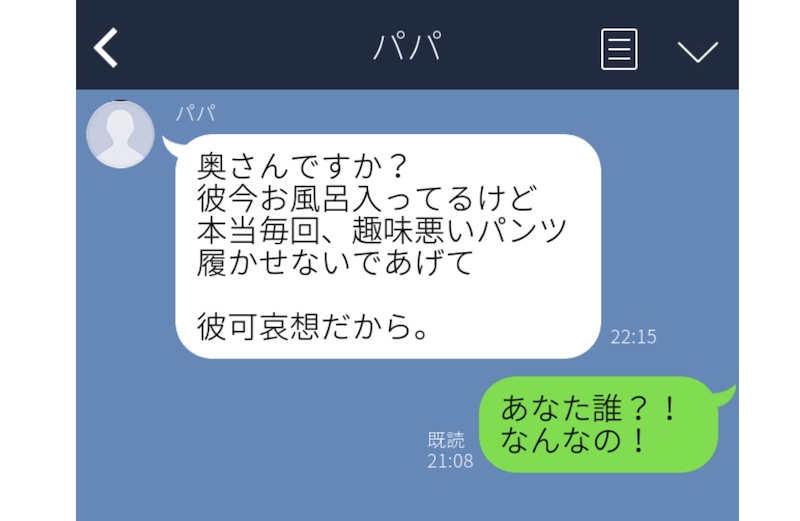Expand the chat menu chevron
Viewport: 800px width, 521px height.
(697, 50)
